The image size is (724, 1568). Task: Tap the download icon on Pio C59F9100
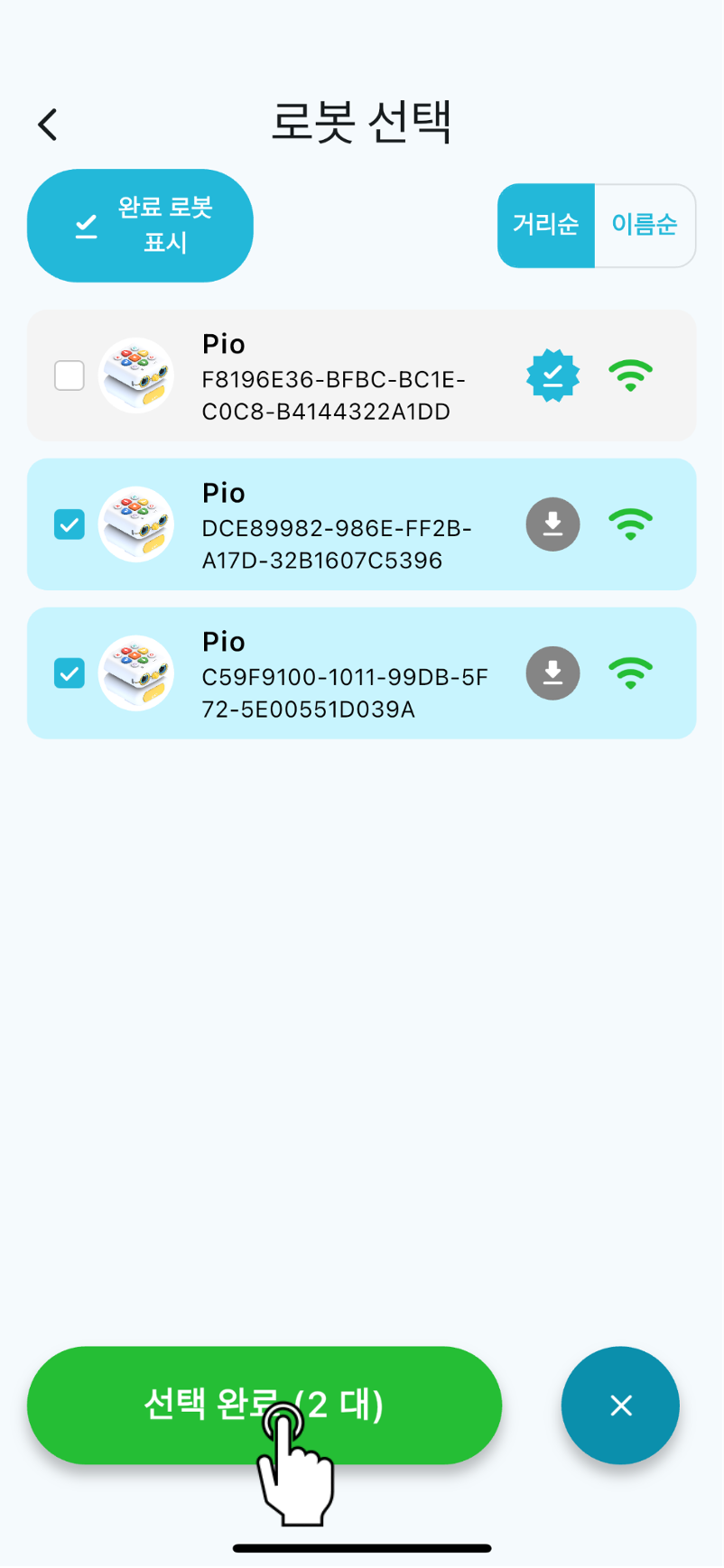coord(552,673)
